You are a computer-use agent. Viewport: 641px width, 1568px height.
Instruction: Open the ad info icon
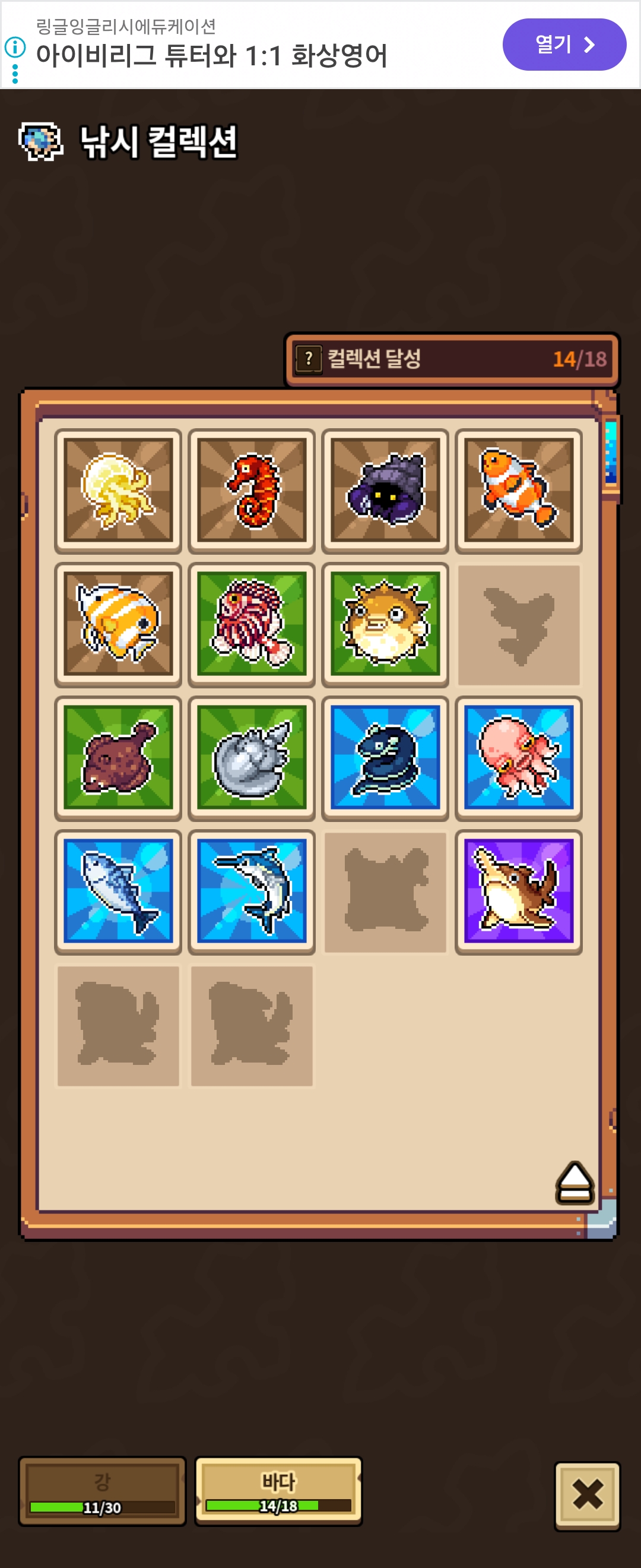15,47
